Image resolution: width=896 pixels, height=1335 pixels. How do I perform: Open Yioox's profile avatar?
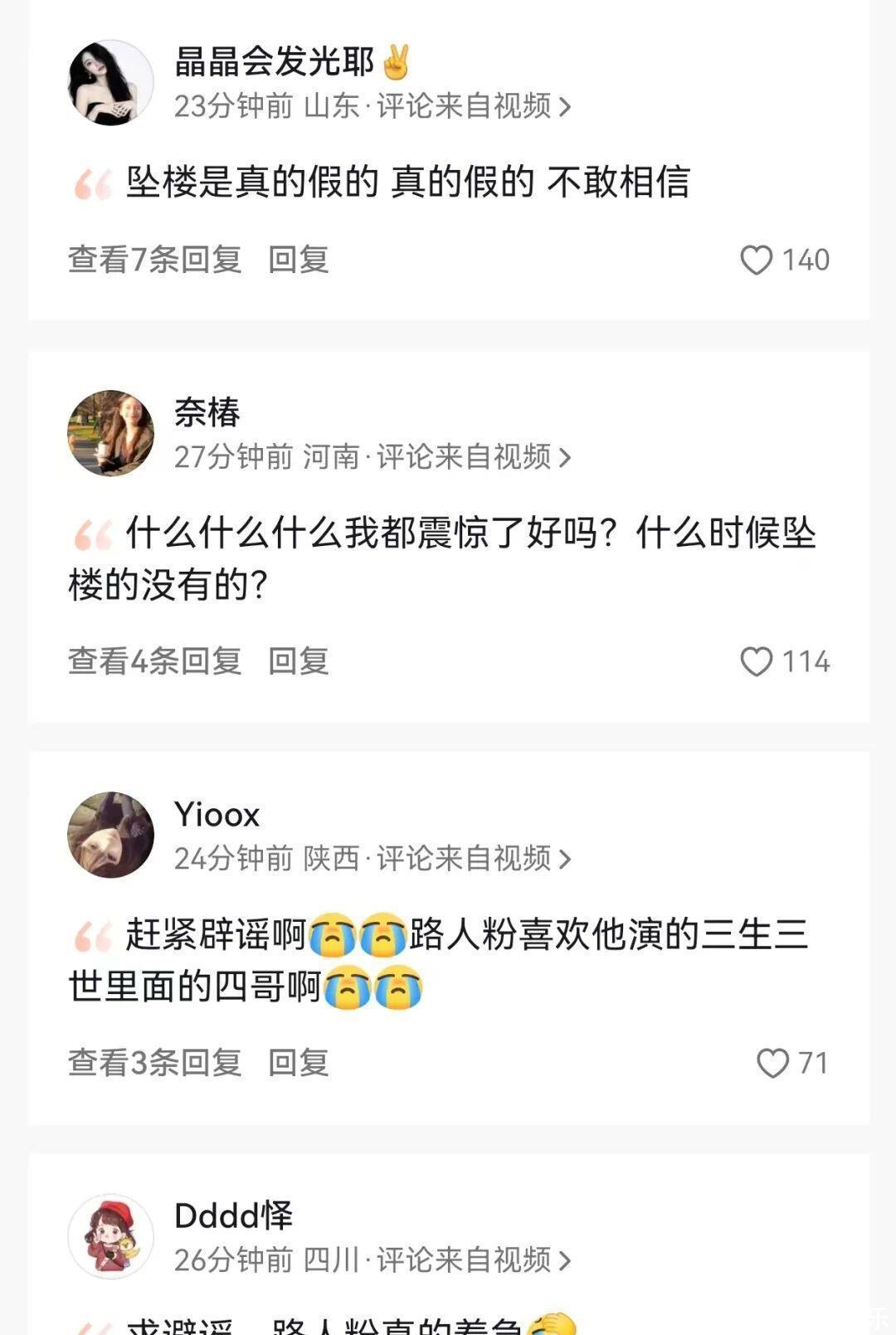point(110,835)
